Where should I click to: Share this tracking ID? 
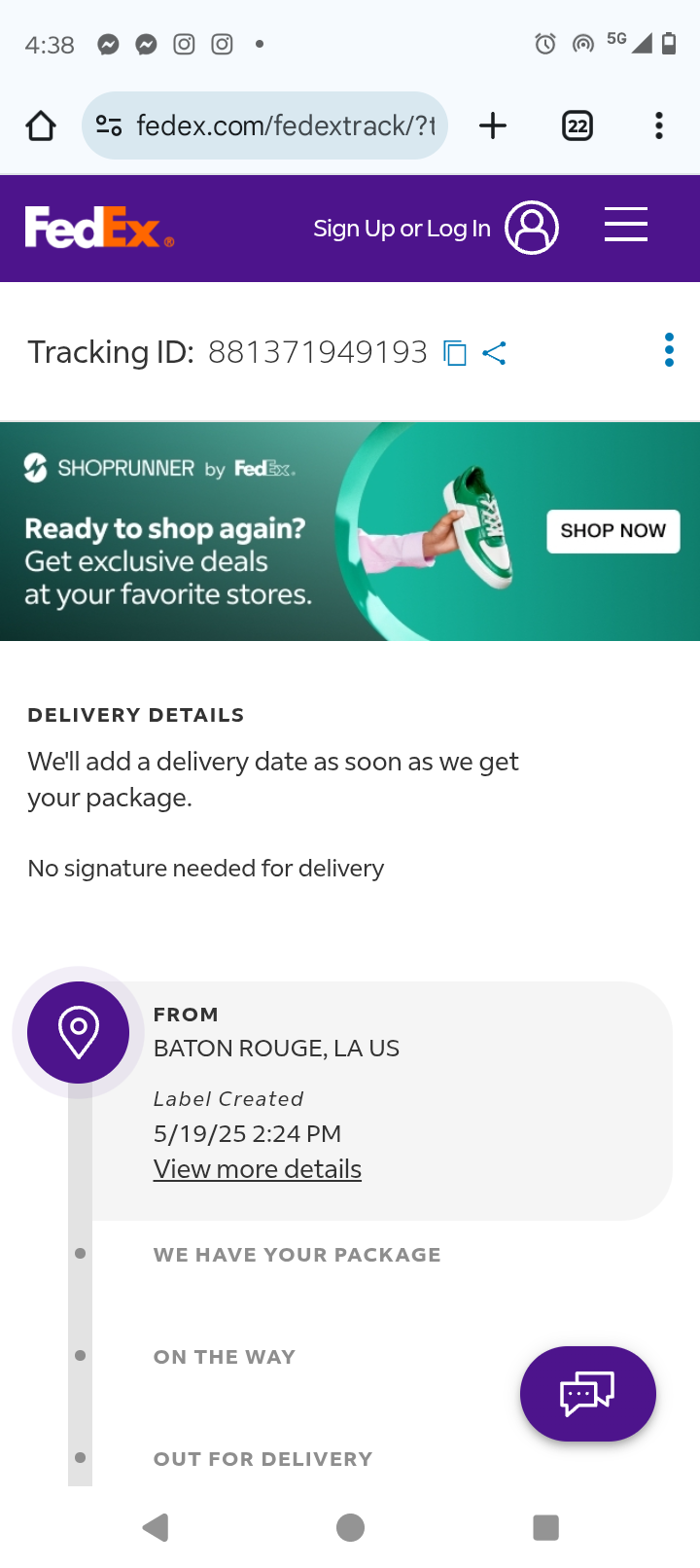(495, 353)
